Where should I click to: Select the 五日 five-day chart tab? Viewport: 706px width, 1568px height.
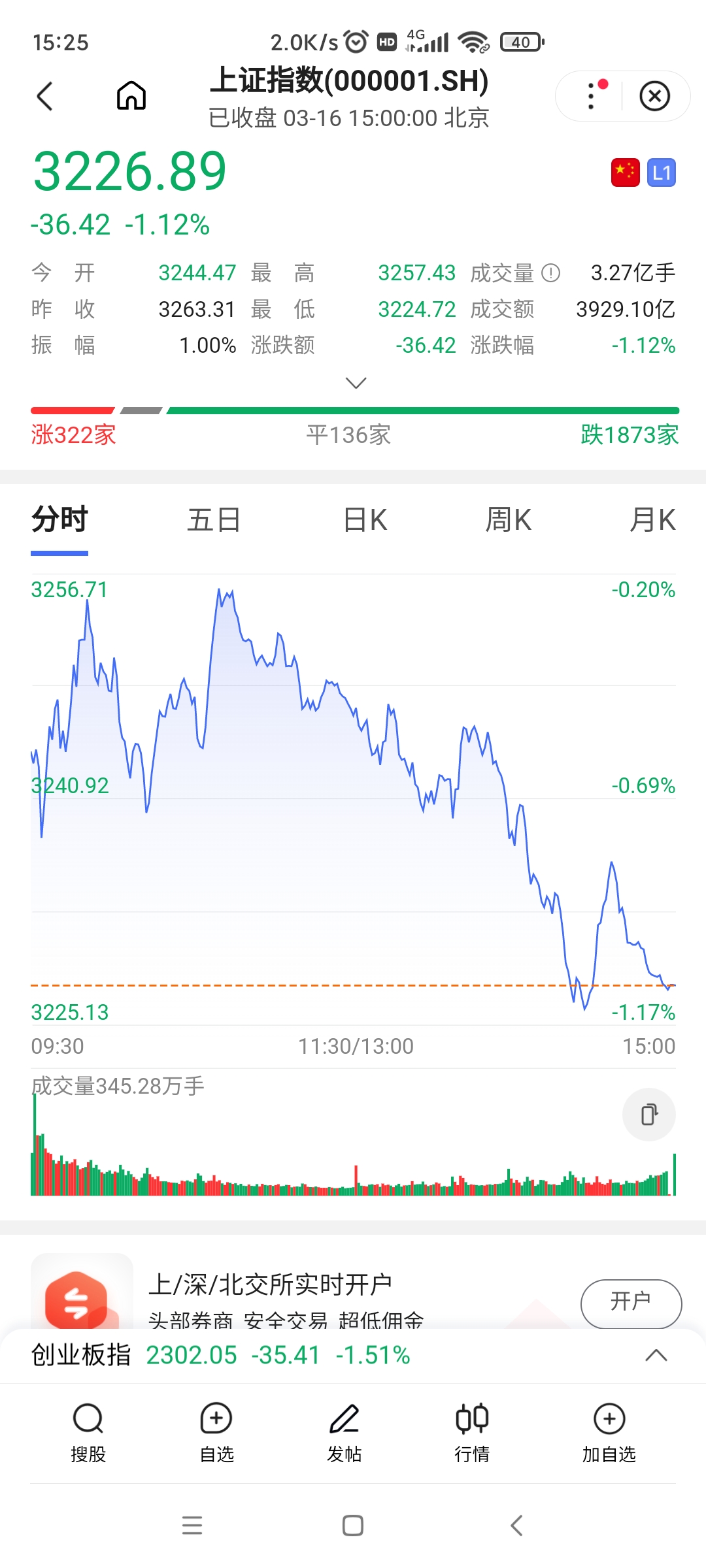pyautogui.click(x=216, y=519)
